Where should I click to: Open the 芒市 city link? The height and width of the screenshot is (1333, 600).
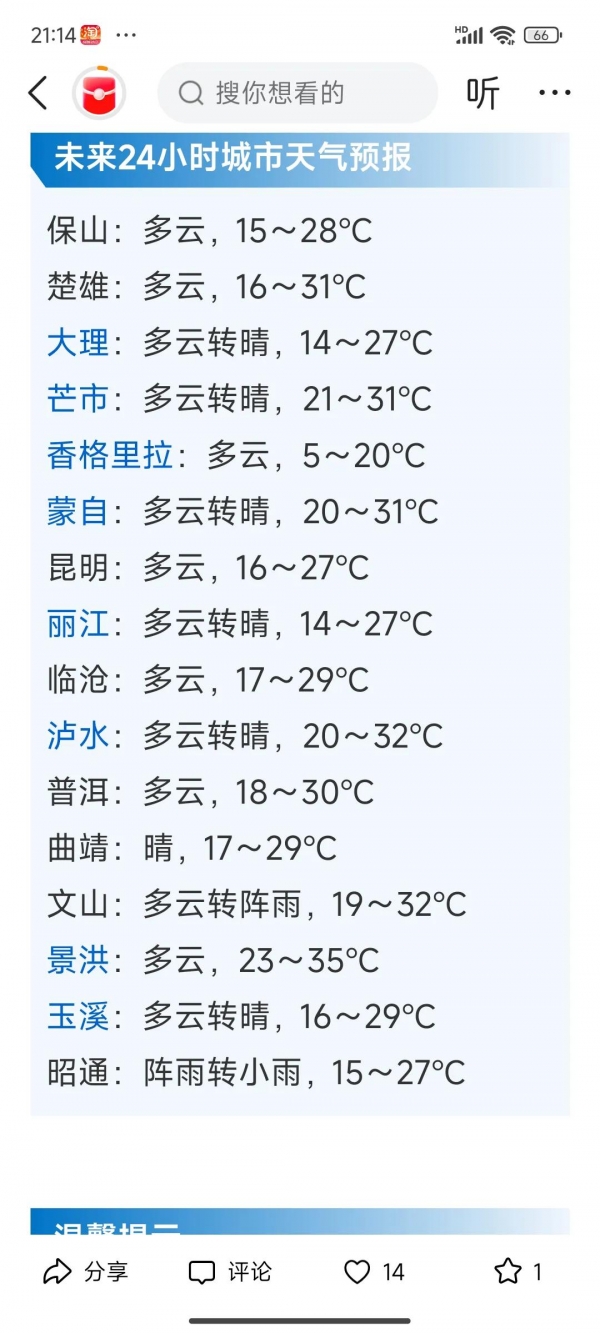click(x=78, y=399)
